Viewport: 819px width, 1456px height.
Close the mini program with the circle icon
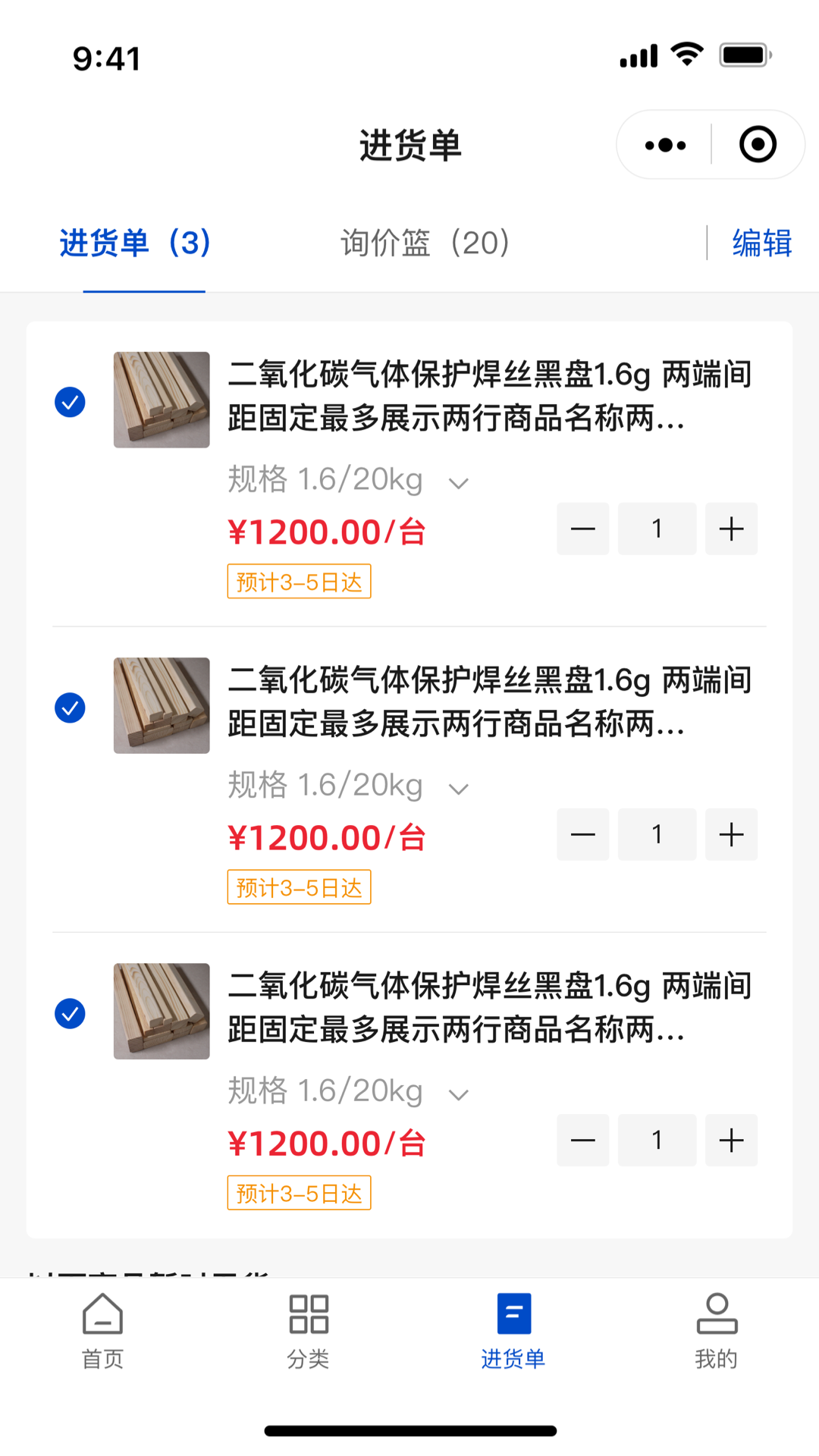point(758,145)
